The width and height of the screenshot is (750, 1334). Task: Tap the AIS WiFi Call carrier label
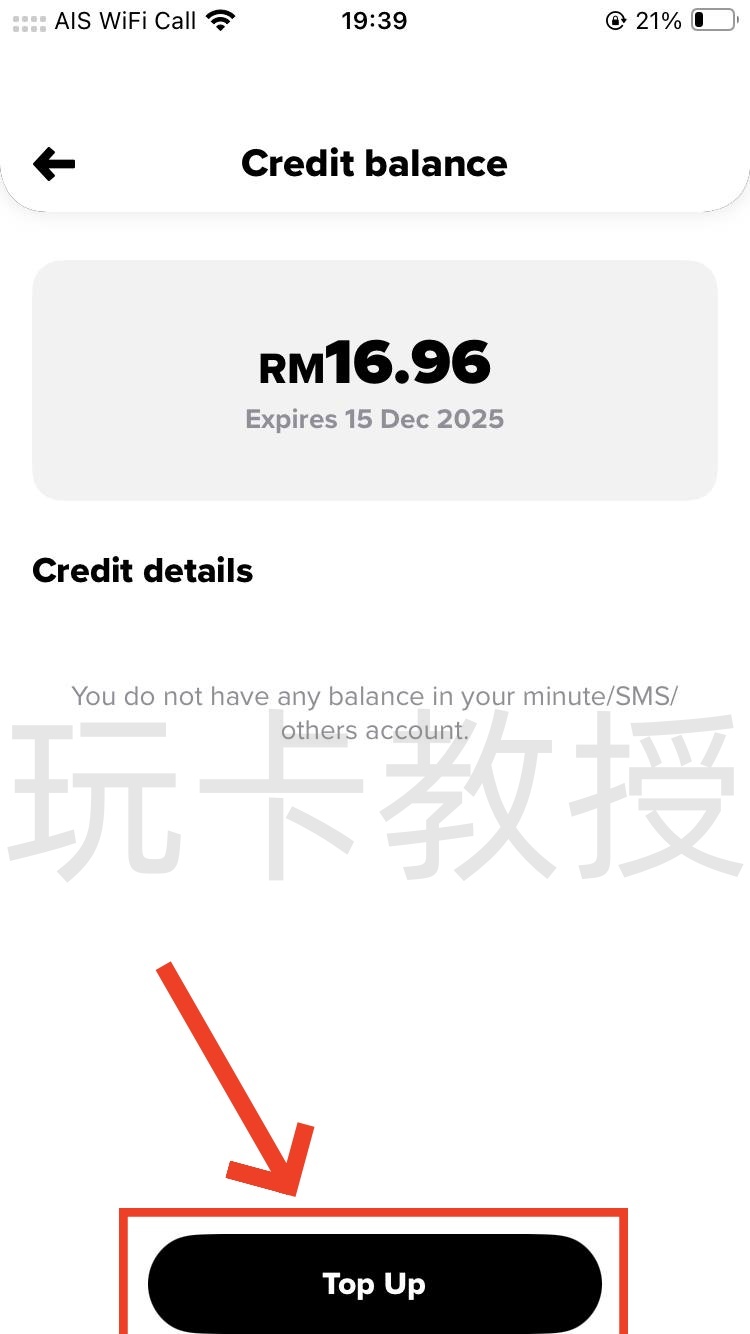(125, 20)
